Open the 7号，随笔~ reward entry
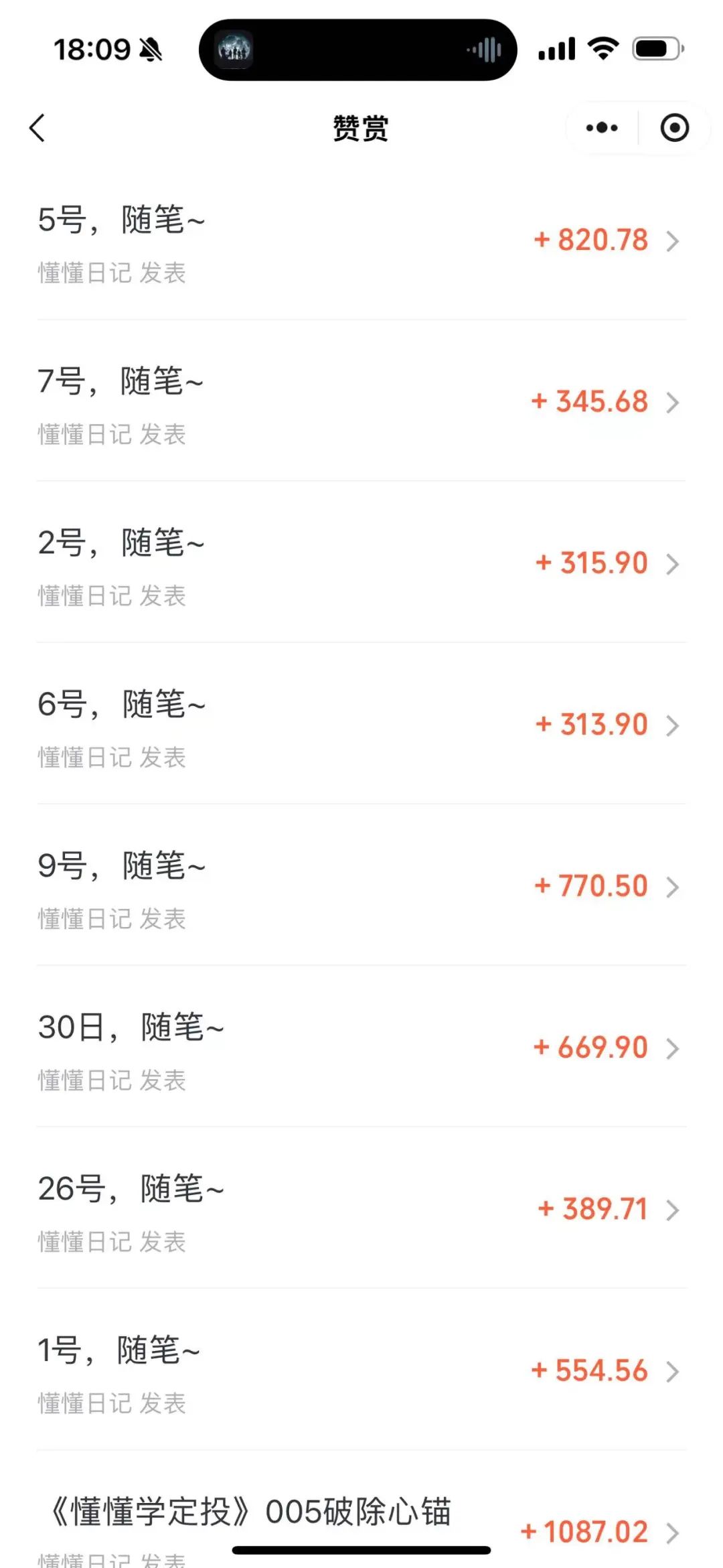The image size is (723, 1568). (361, 401)
